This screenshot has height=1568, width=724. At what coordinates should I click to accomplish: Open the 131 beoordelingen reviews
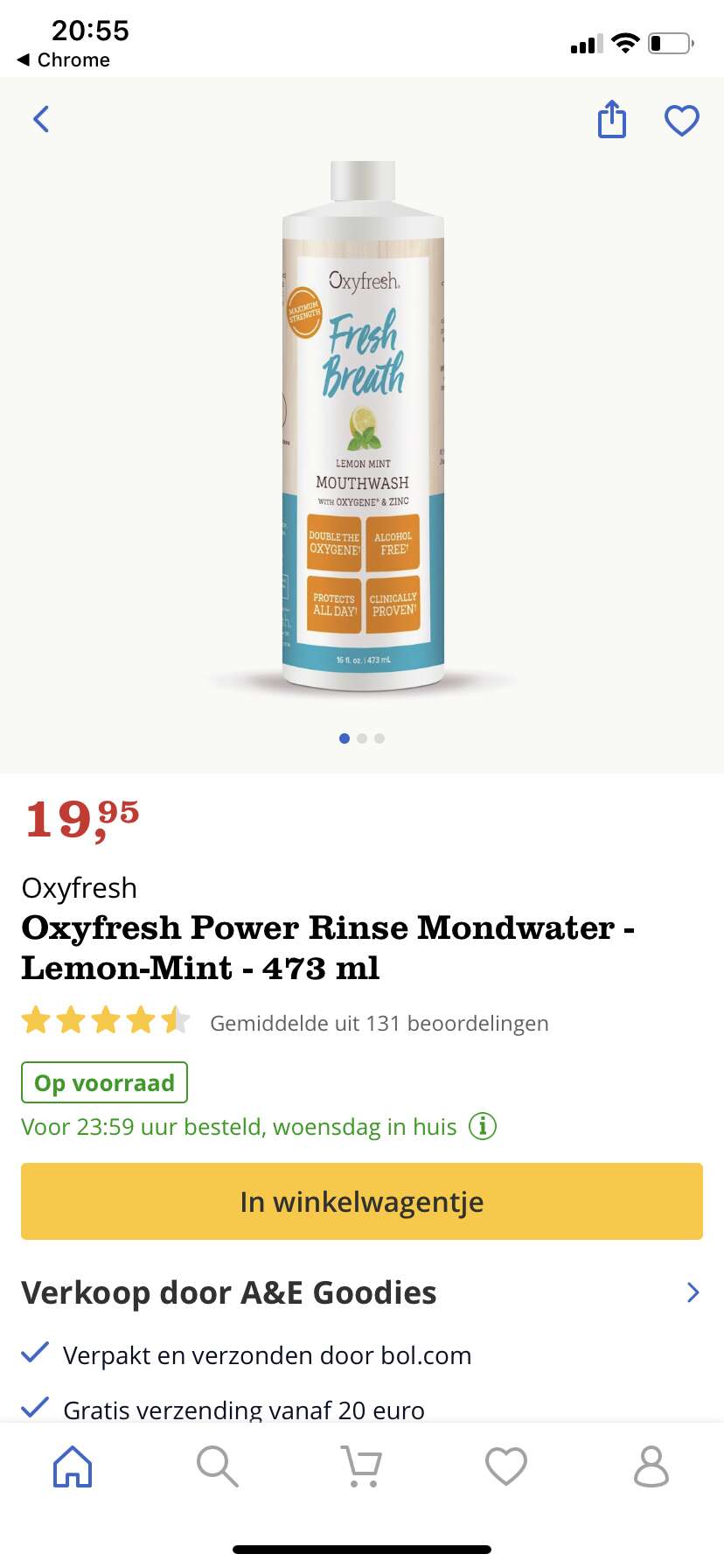pos(379,1023)
